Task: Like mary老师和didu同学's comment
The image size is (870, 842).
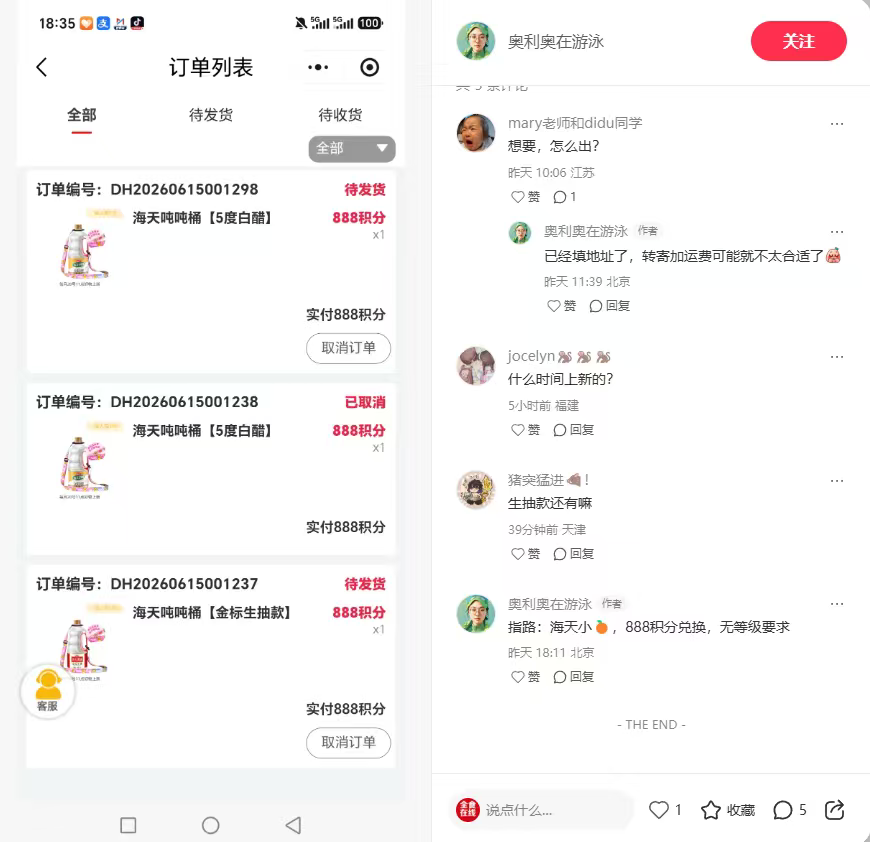Action: (x=525, y=197)
